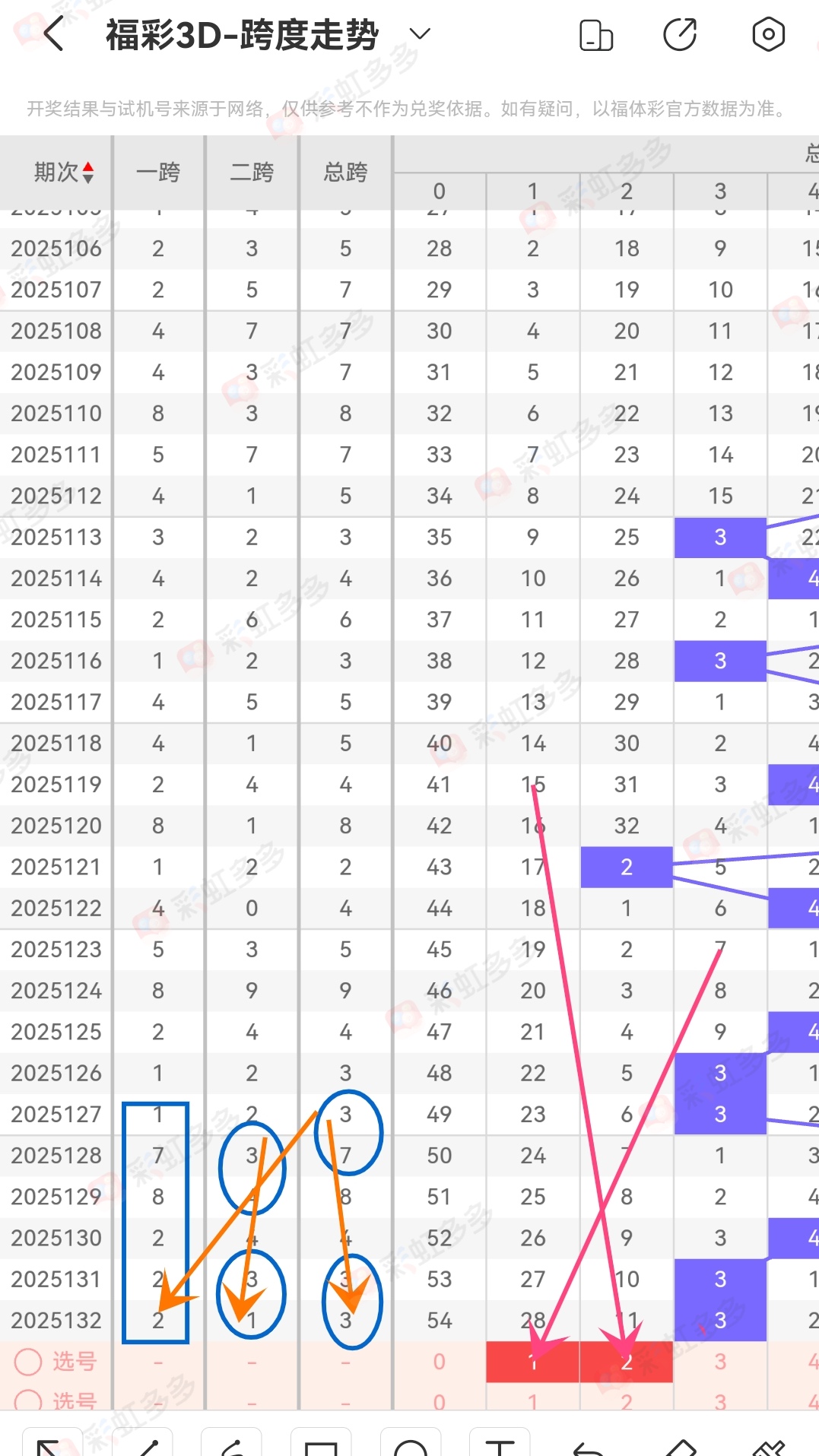Pick number 1 in the first 选号 row
The image size is (819, 1456).
(533, 1362)
